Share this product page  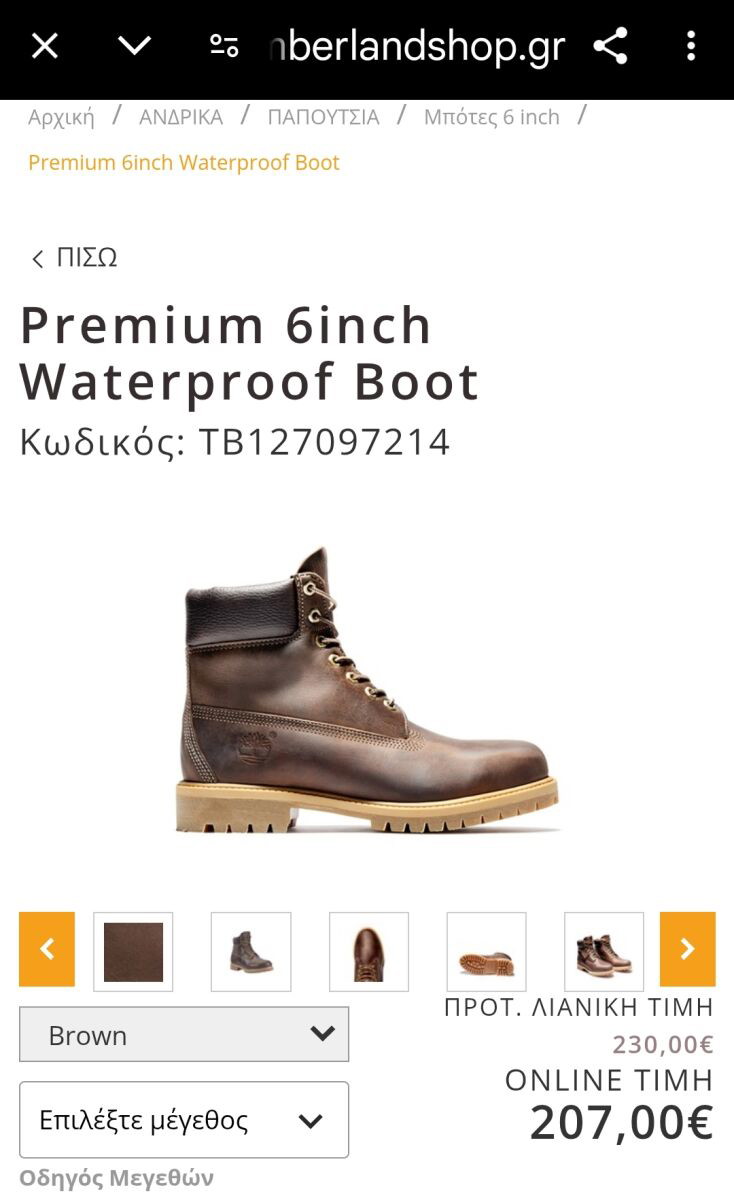[x=610, y=46]
